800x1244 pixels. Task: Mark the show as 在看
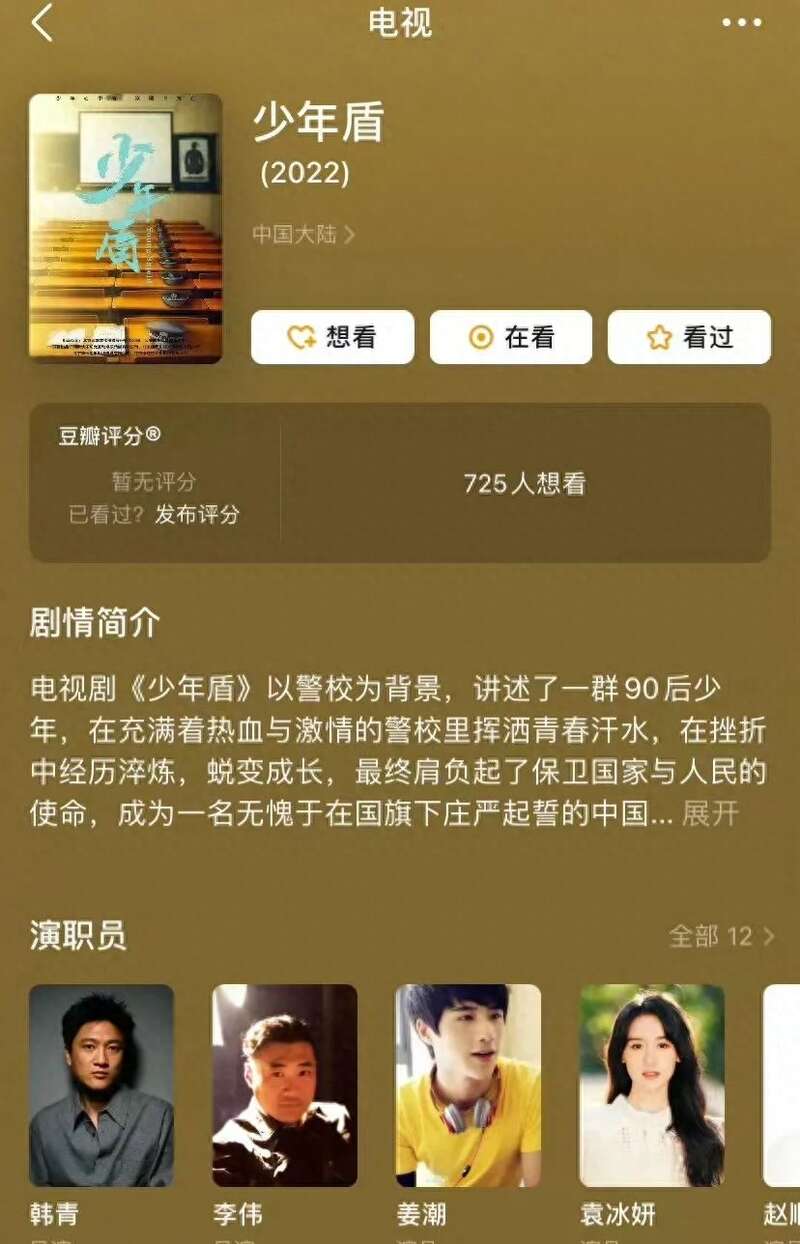click(x=510, y=337)
